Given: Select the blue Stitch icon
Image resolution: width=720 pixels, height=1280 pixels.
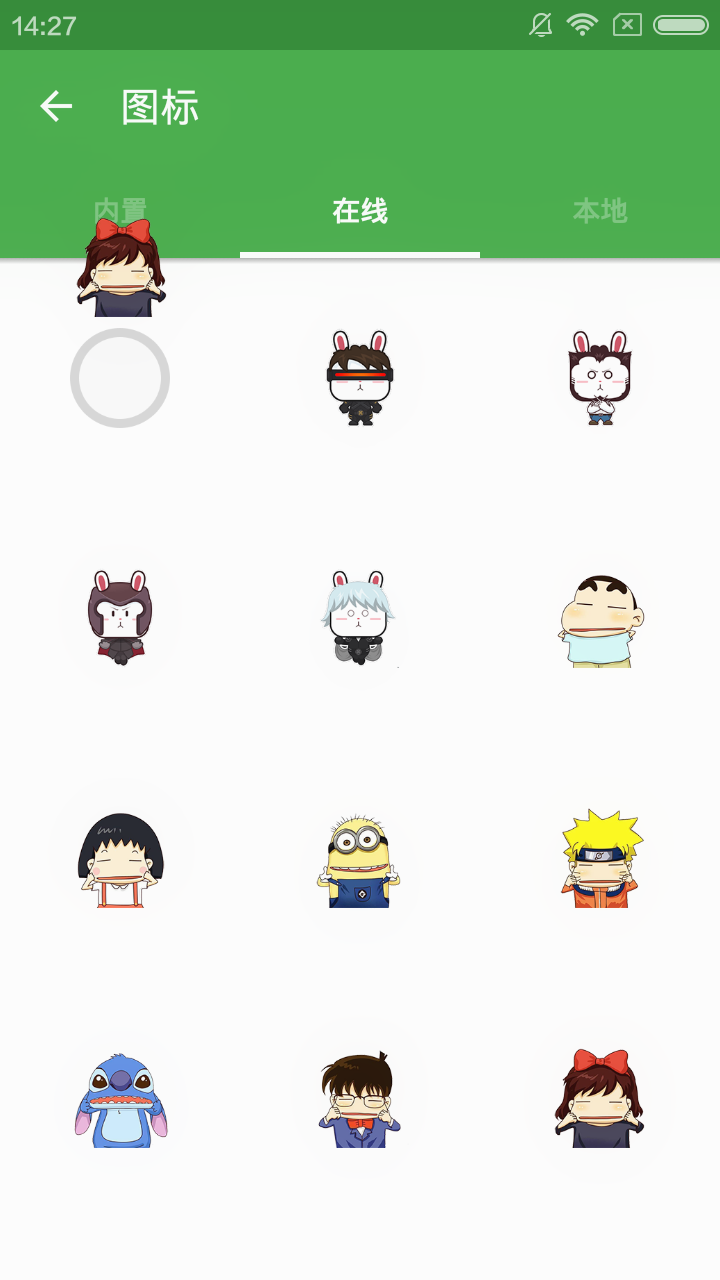Looking at the screenshot, I should tap(120, 1100).
